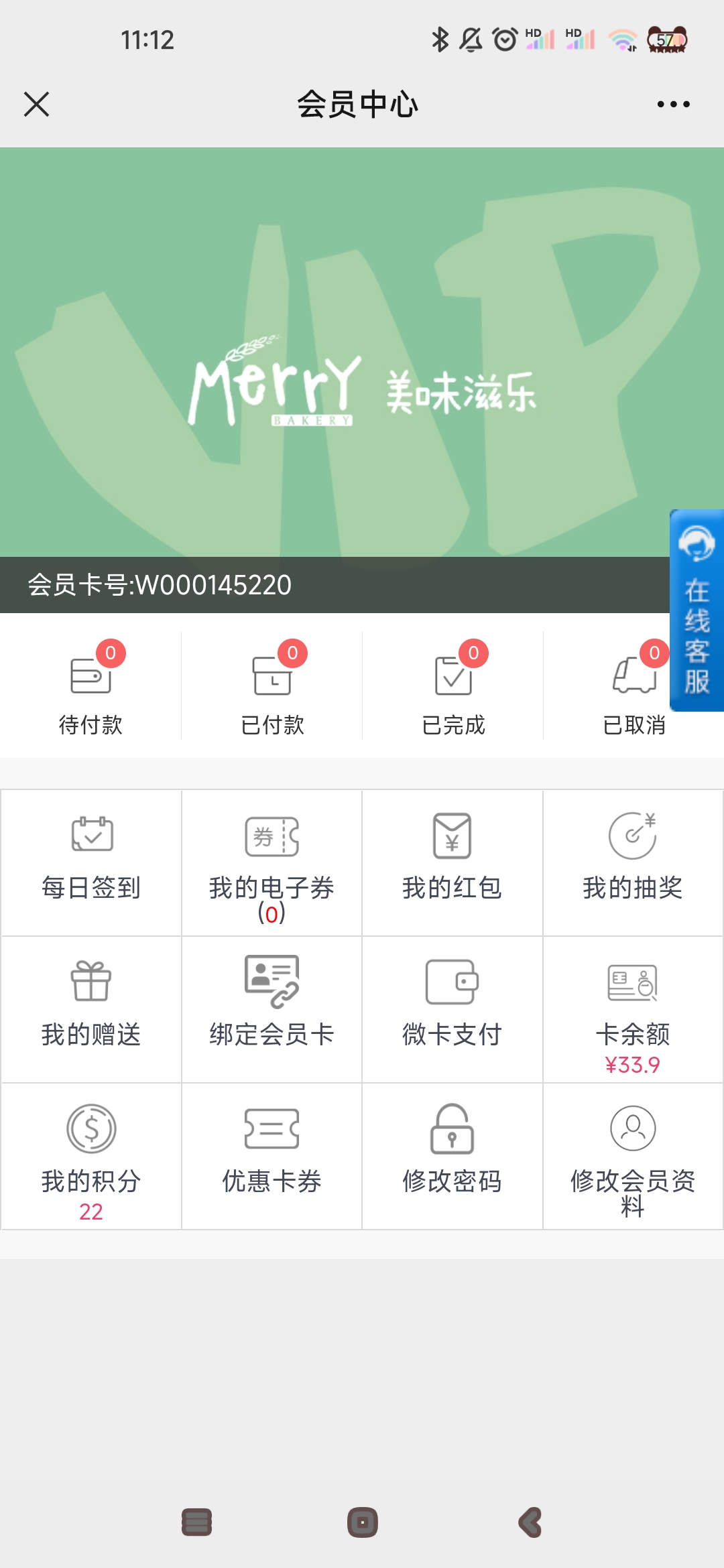The height and width of the screenshot is (1568, 724).
Task: Tap the system back button
Action: 530,1522
